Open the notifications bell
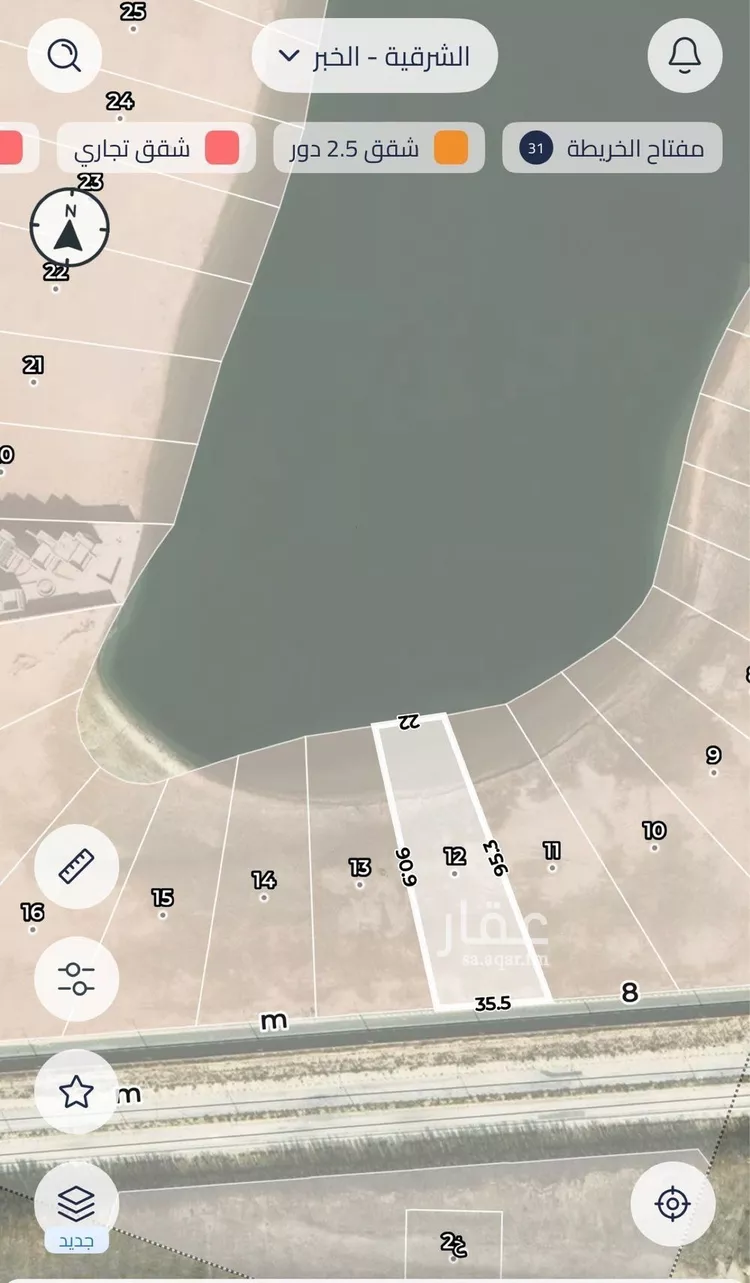This screenshot has height=1283, width=750. pyautogui.click(x=684, y=57)
